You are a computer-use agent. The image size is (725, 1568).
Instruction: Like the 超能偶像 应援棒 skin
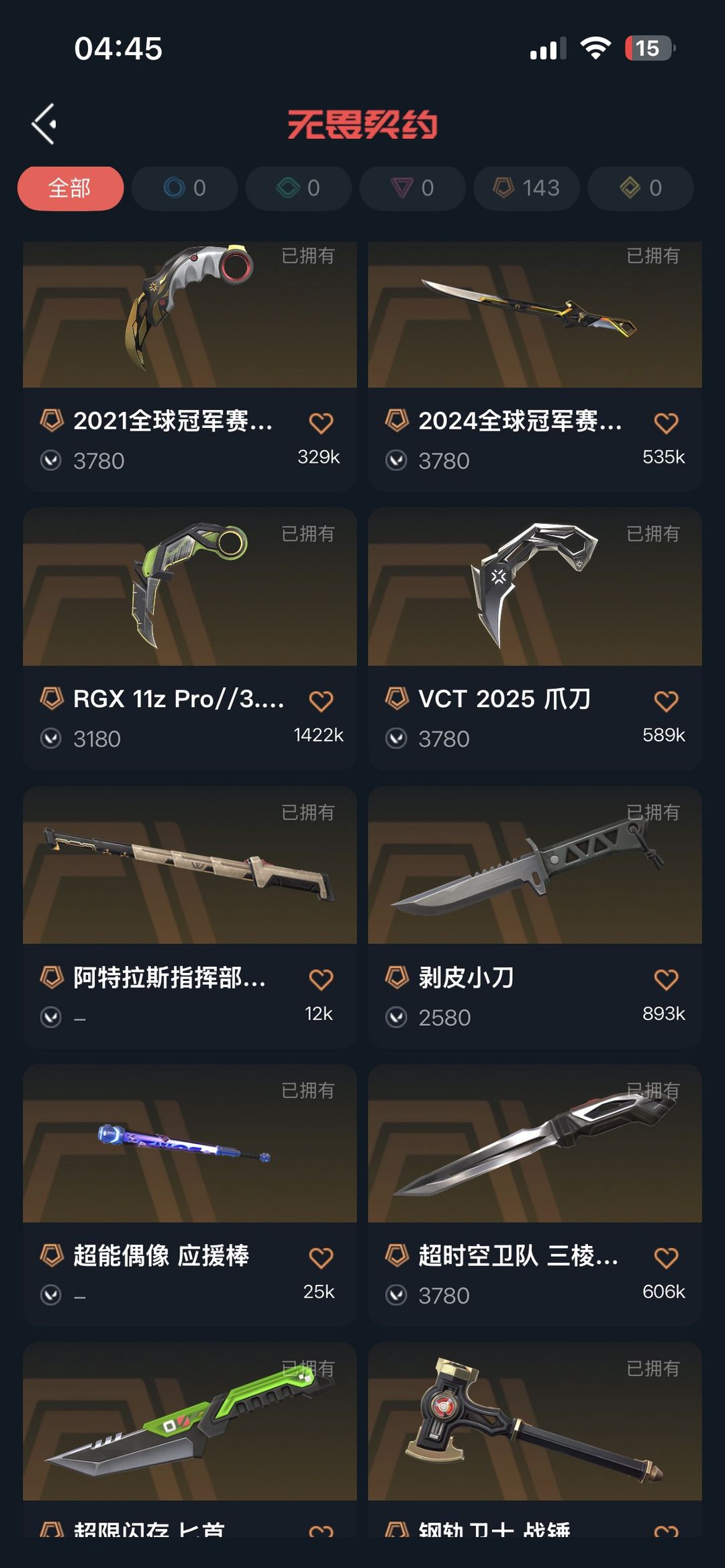[321, 1257]
